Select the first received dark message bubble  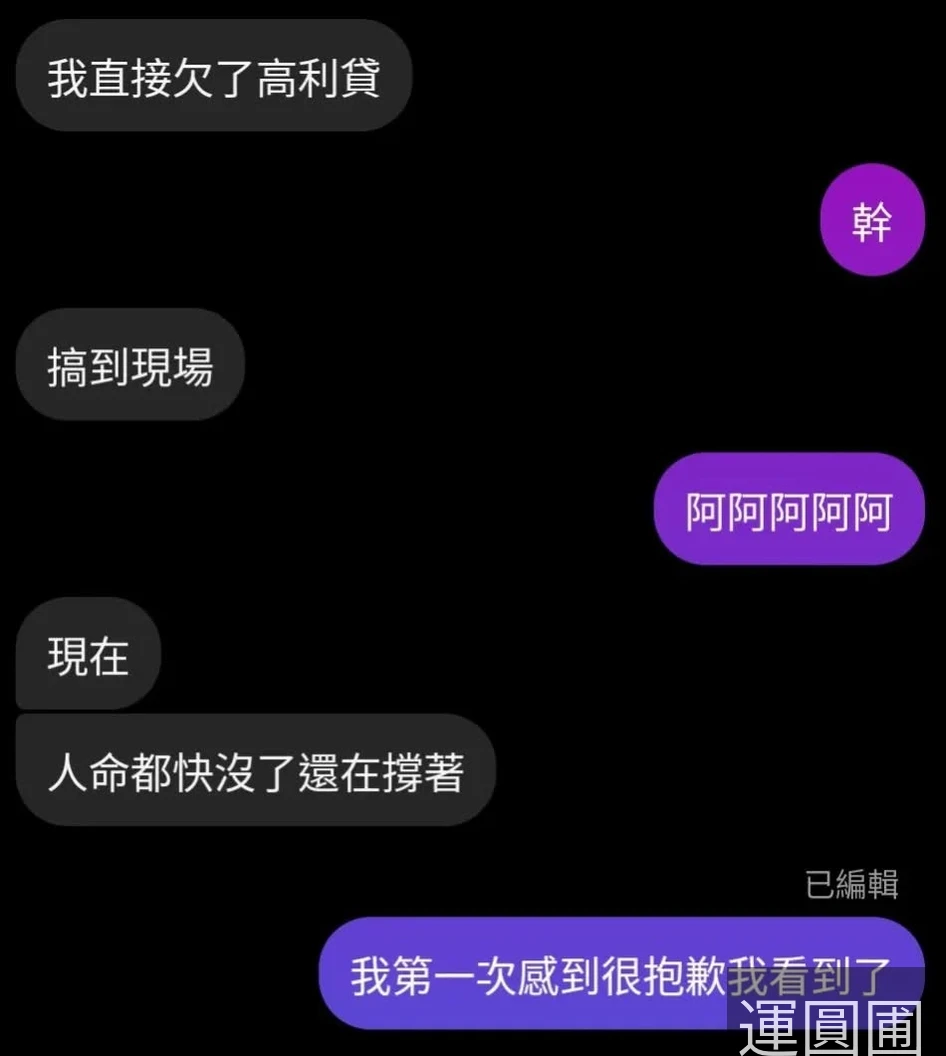[213, 76]
